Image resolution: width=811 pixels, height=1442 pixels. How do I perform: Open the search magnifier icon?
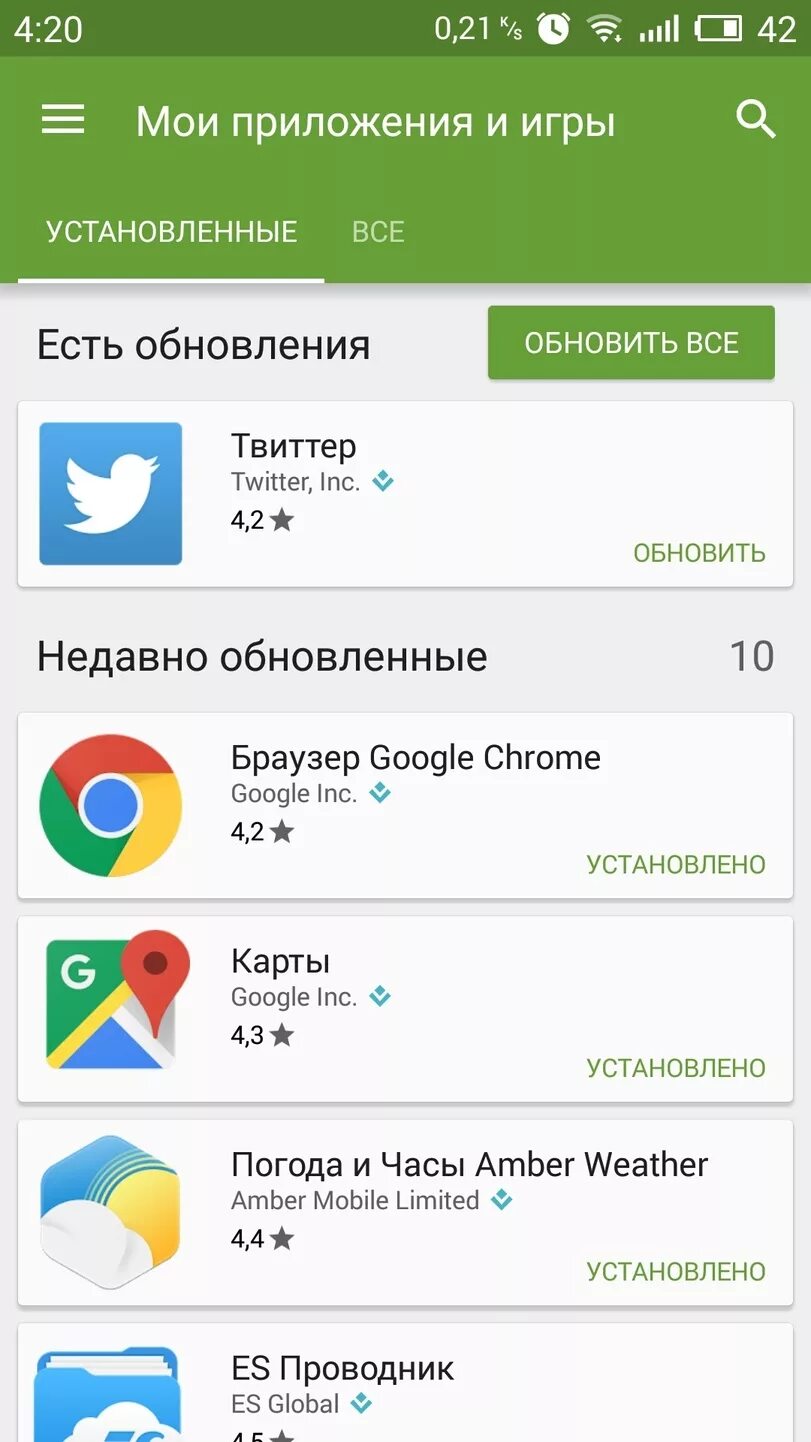coord(755,120)
